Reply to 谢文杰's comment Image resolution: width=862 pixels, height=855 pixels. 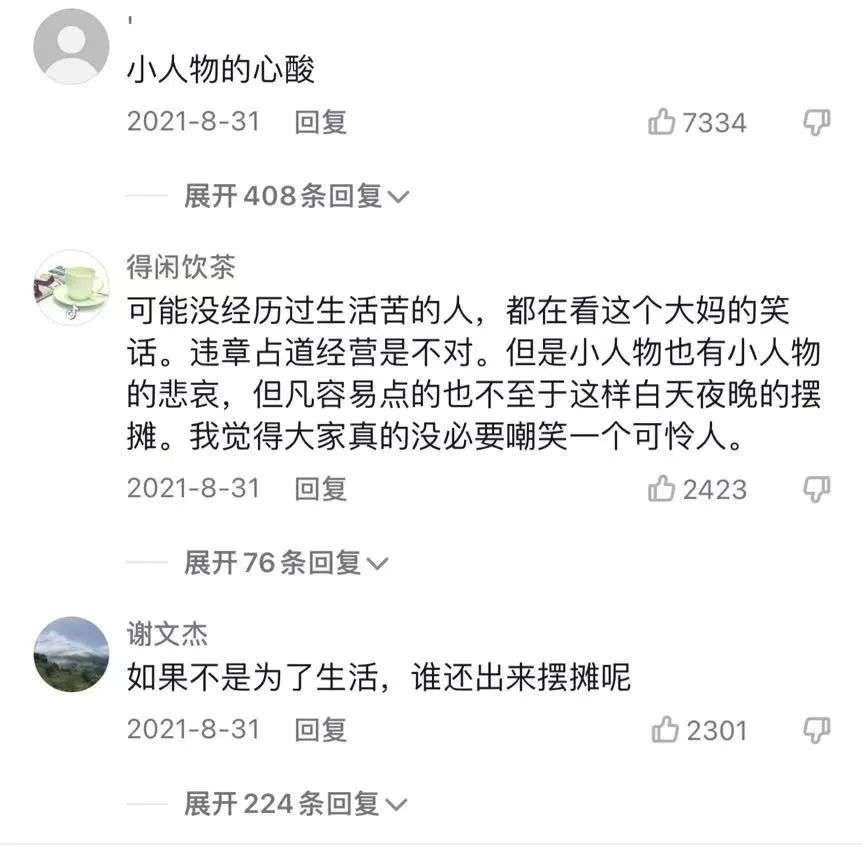[321, 730]
